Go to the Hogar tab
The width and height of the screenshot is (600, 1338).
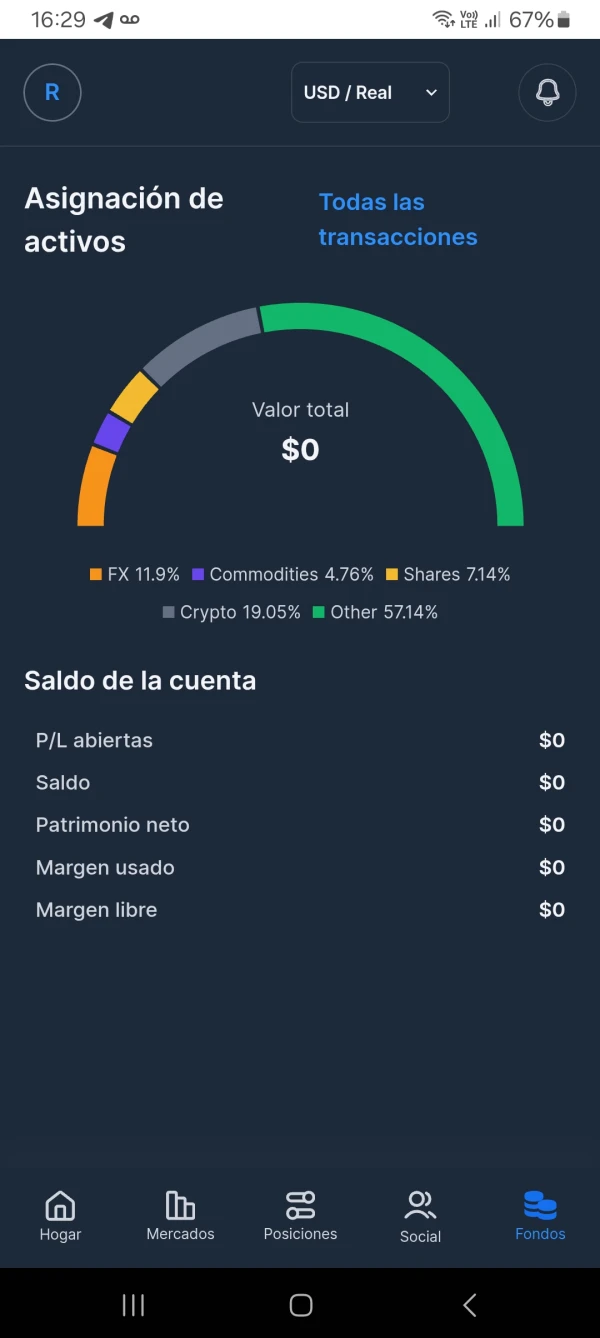tap(60, 1216)
